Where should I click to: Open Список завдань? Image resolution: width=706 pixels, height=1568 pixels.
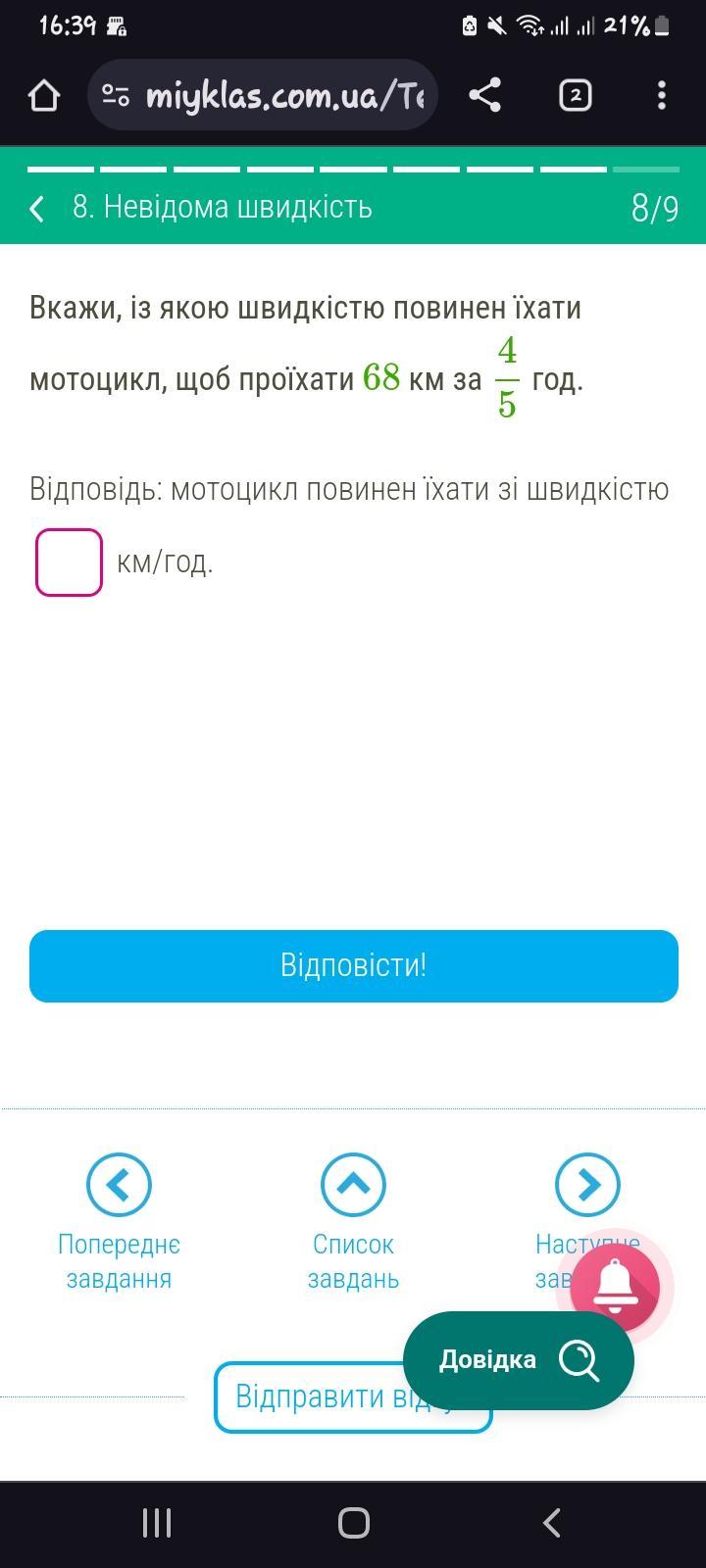tap(353, 1185)
